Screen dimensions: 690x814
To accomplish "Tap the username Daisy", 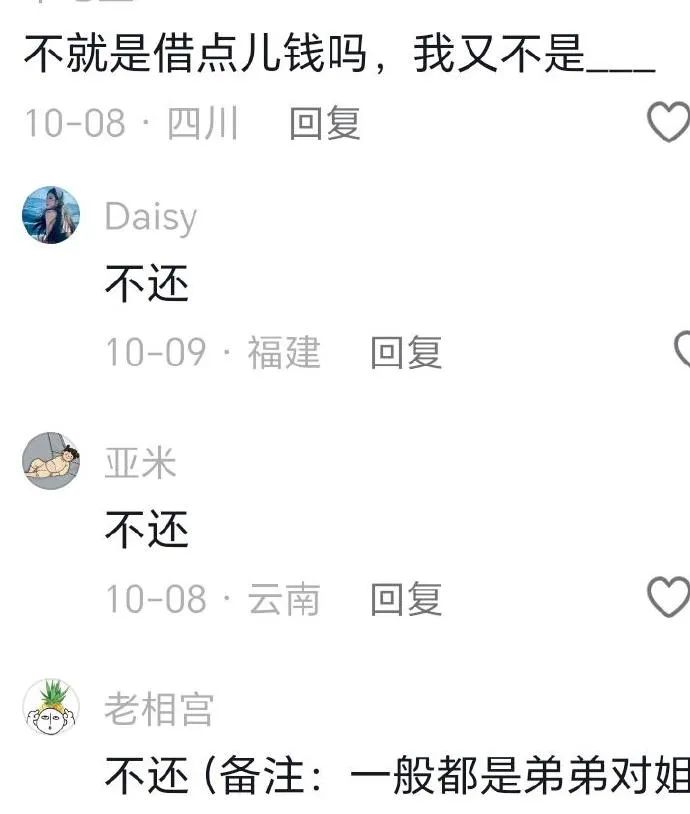I will [x=151, y=217].
